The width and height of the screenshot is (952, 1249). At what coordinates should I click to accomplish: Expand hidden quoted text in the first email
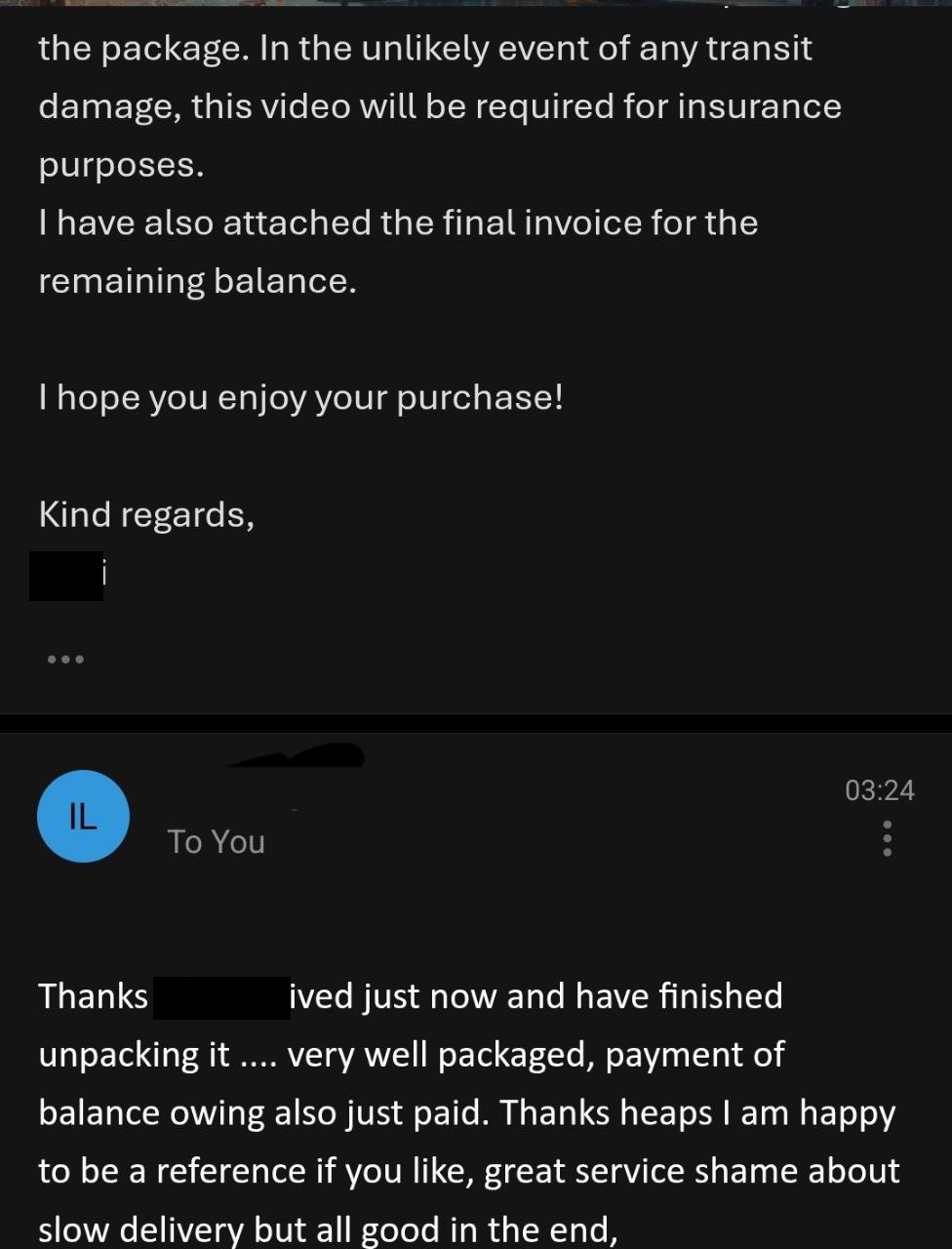coord(64,658)
